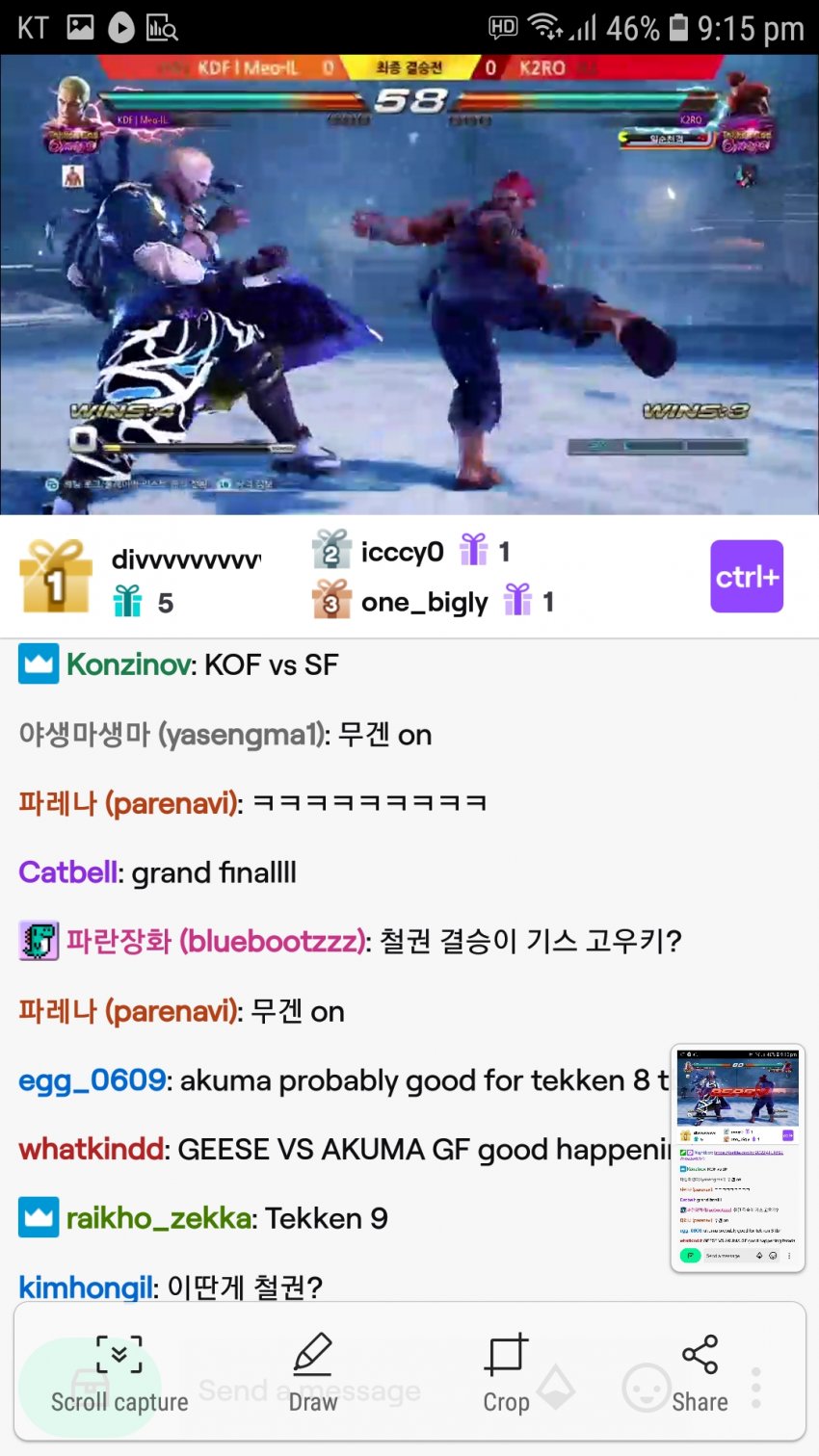Select raikho_zekka's username in chat
The height and width of the screenshot is (1456, 819).
pyautogui.click(x=158, y=1218)
